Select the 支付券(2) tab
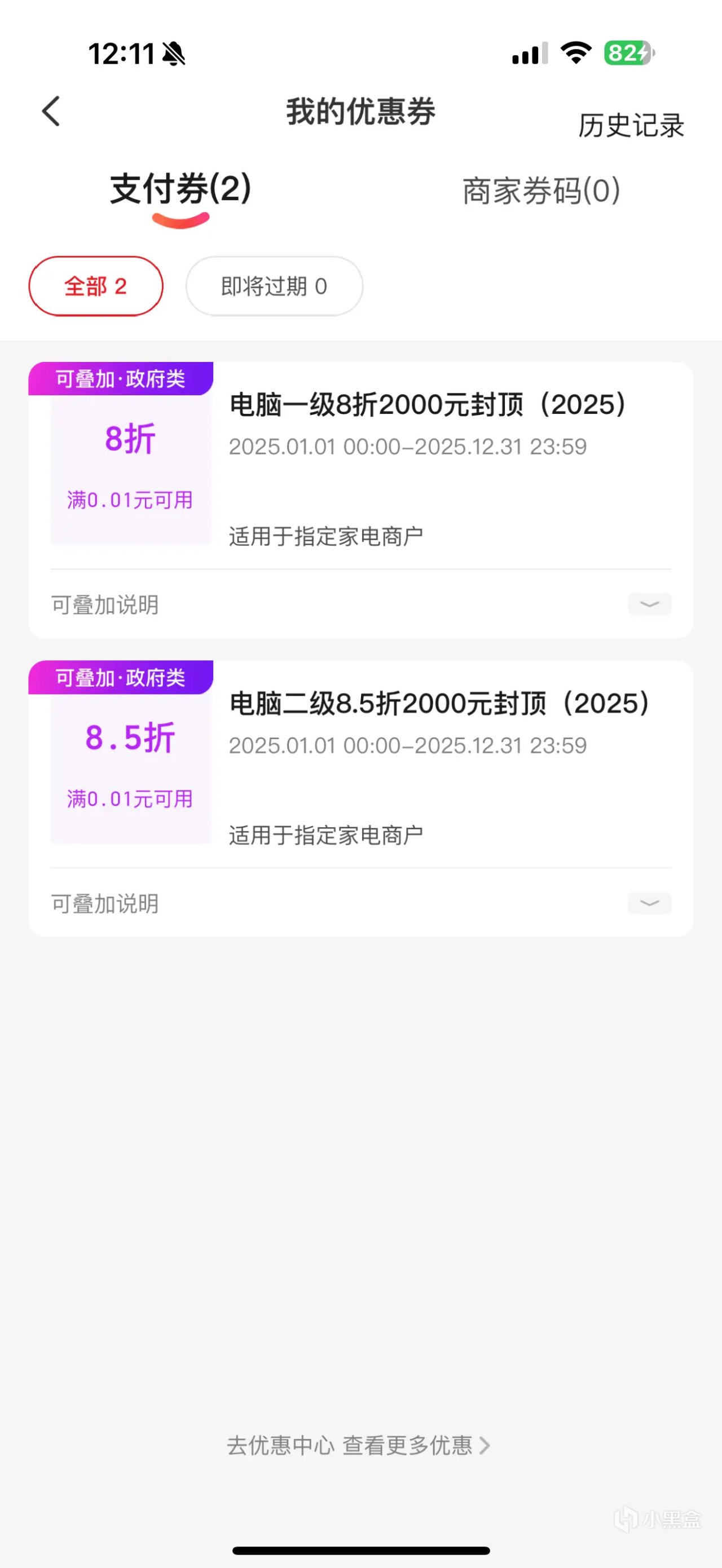722x1568 pixels. [180, 189]
